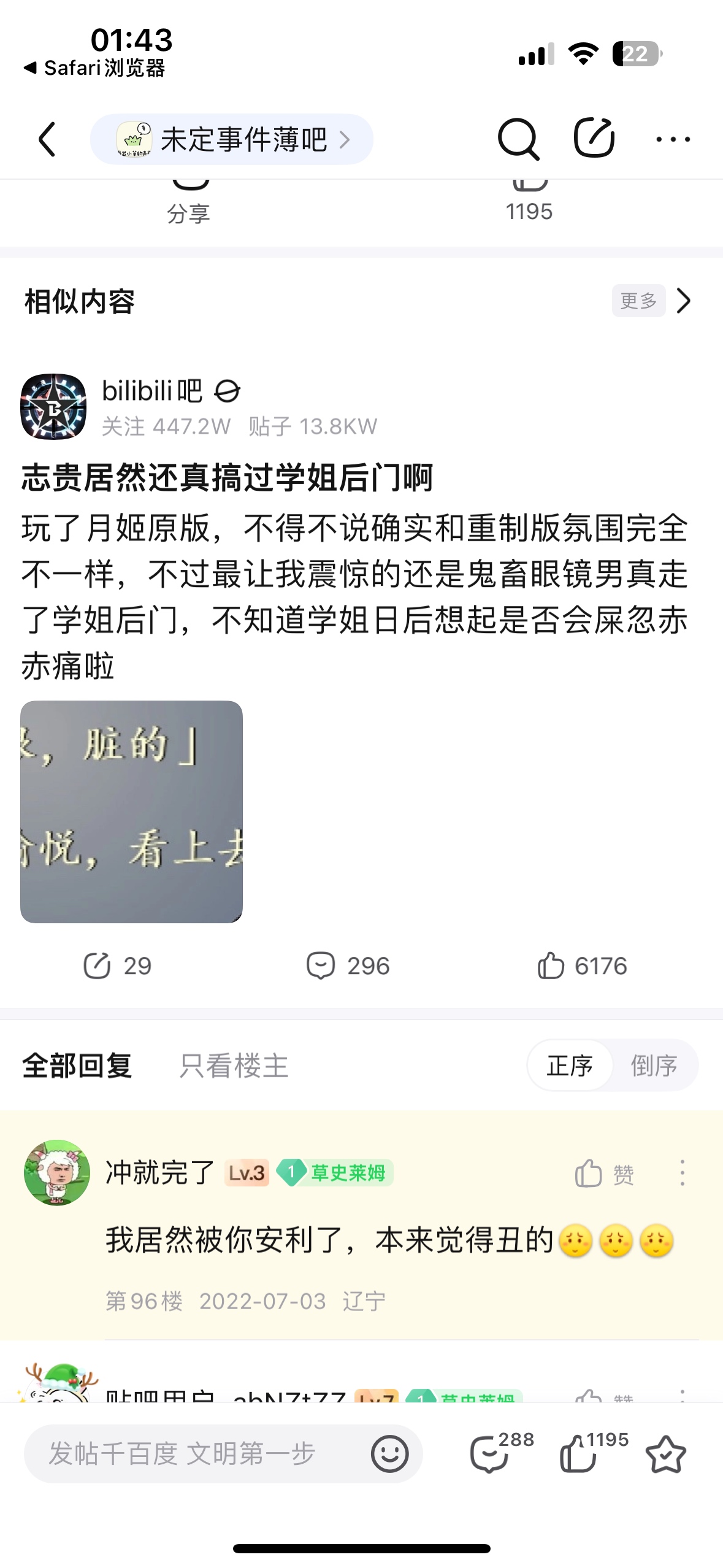Open the 296 comments of bilibili吧 post
The image size is (723, 1568).
(348, 966)
